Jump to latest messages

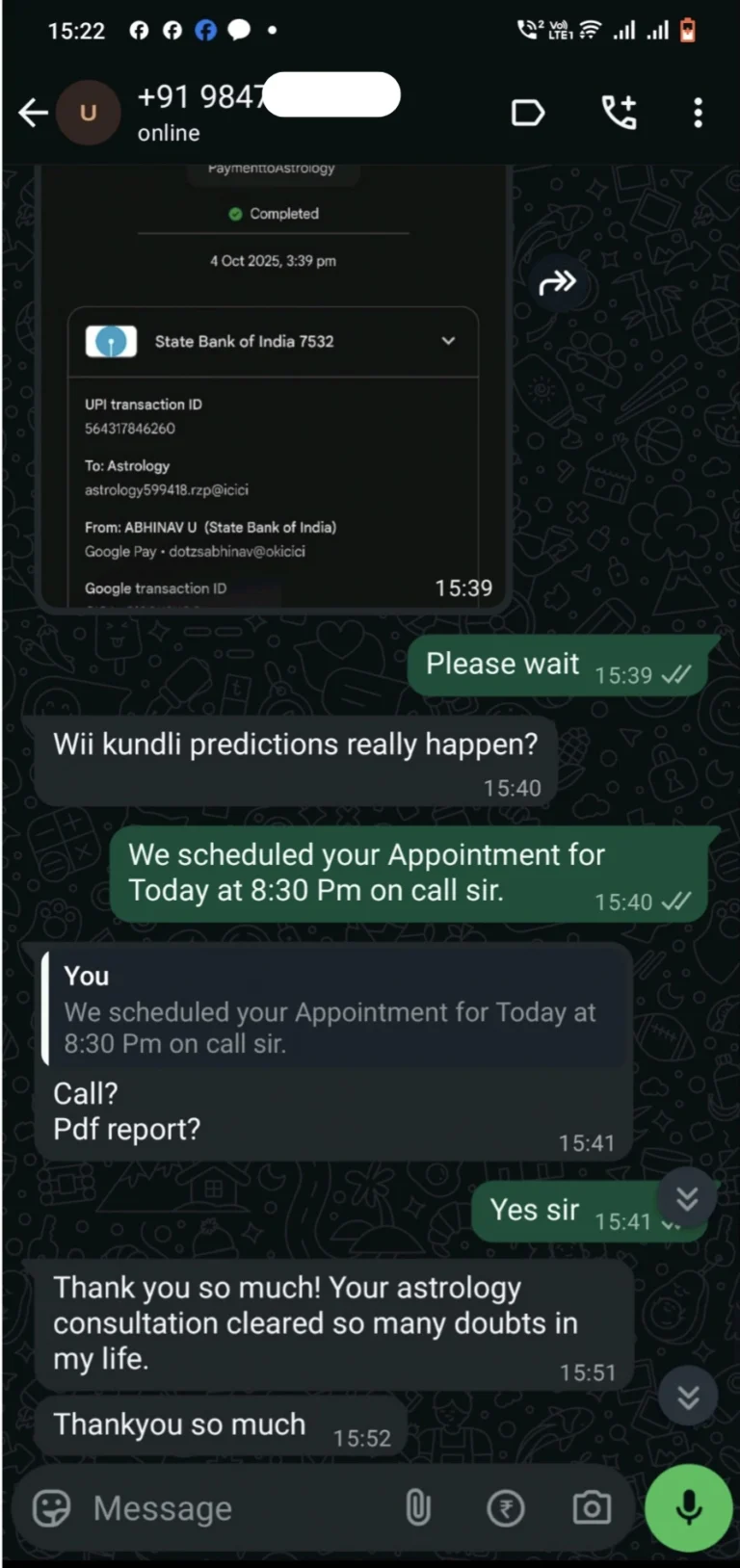tap(688, 1397)
